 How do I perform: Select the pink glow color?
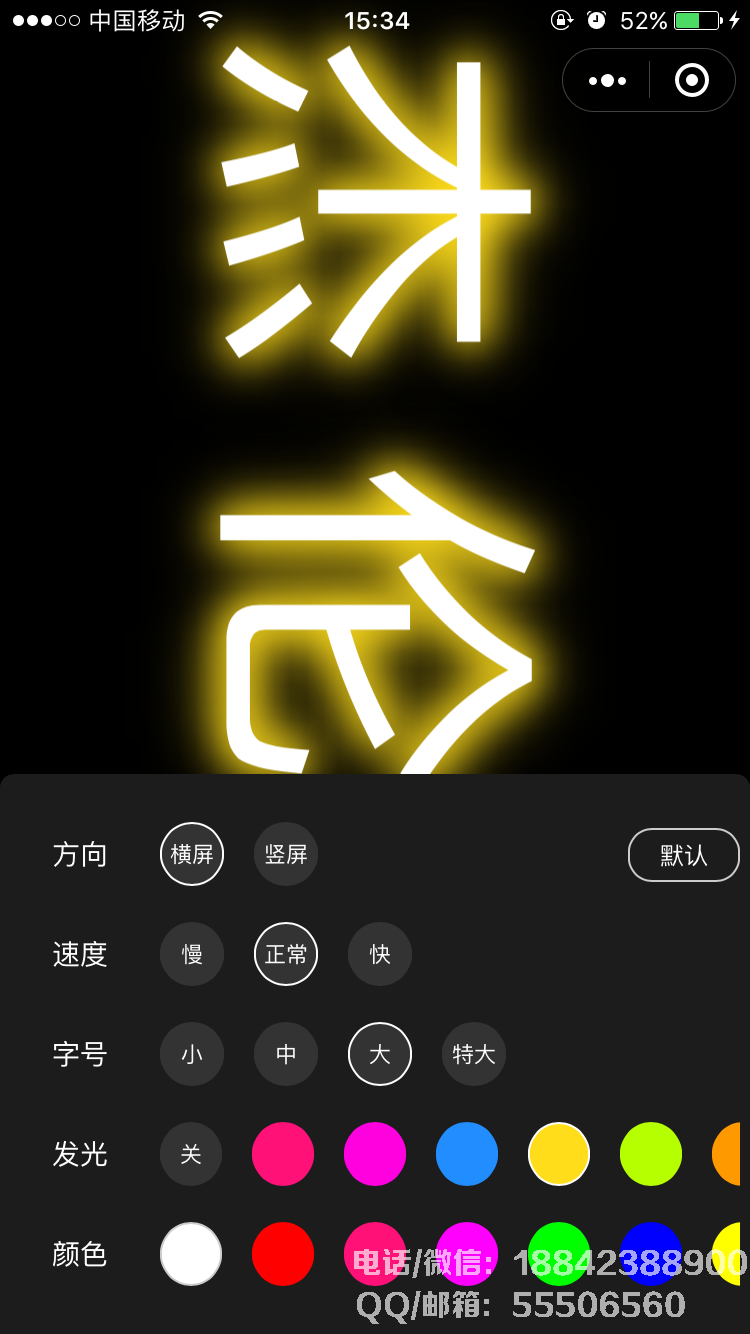(283, 1154)
